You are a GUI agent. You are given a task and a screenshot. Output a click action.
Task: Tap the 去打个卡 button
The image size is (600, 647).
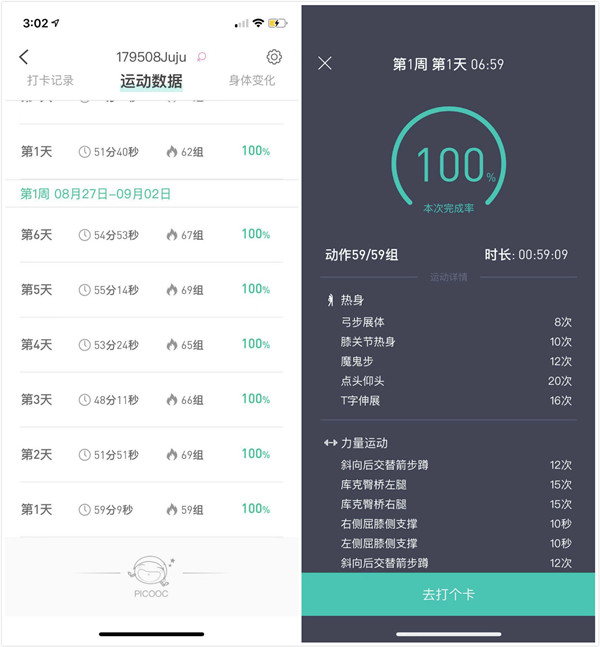[448, 594]
